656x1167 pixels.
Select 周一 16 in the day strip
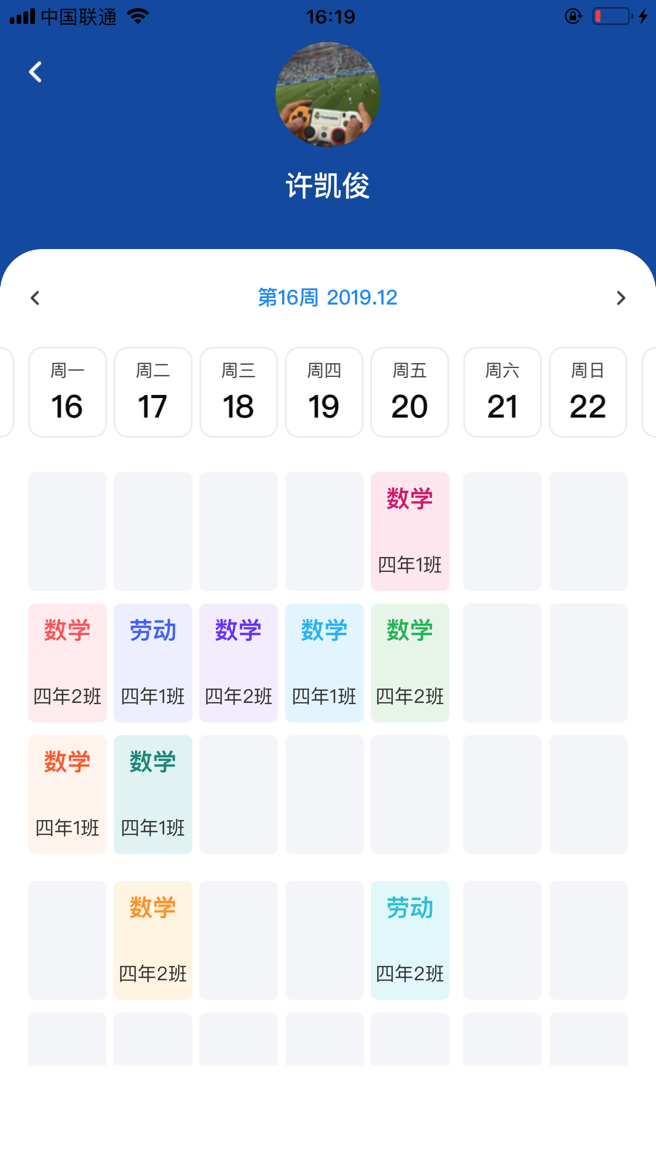click(x=67, y=392)
